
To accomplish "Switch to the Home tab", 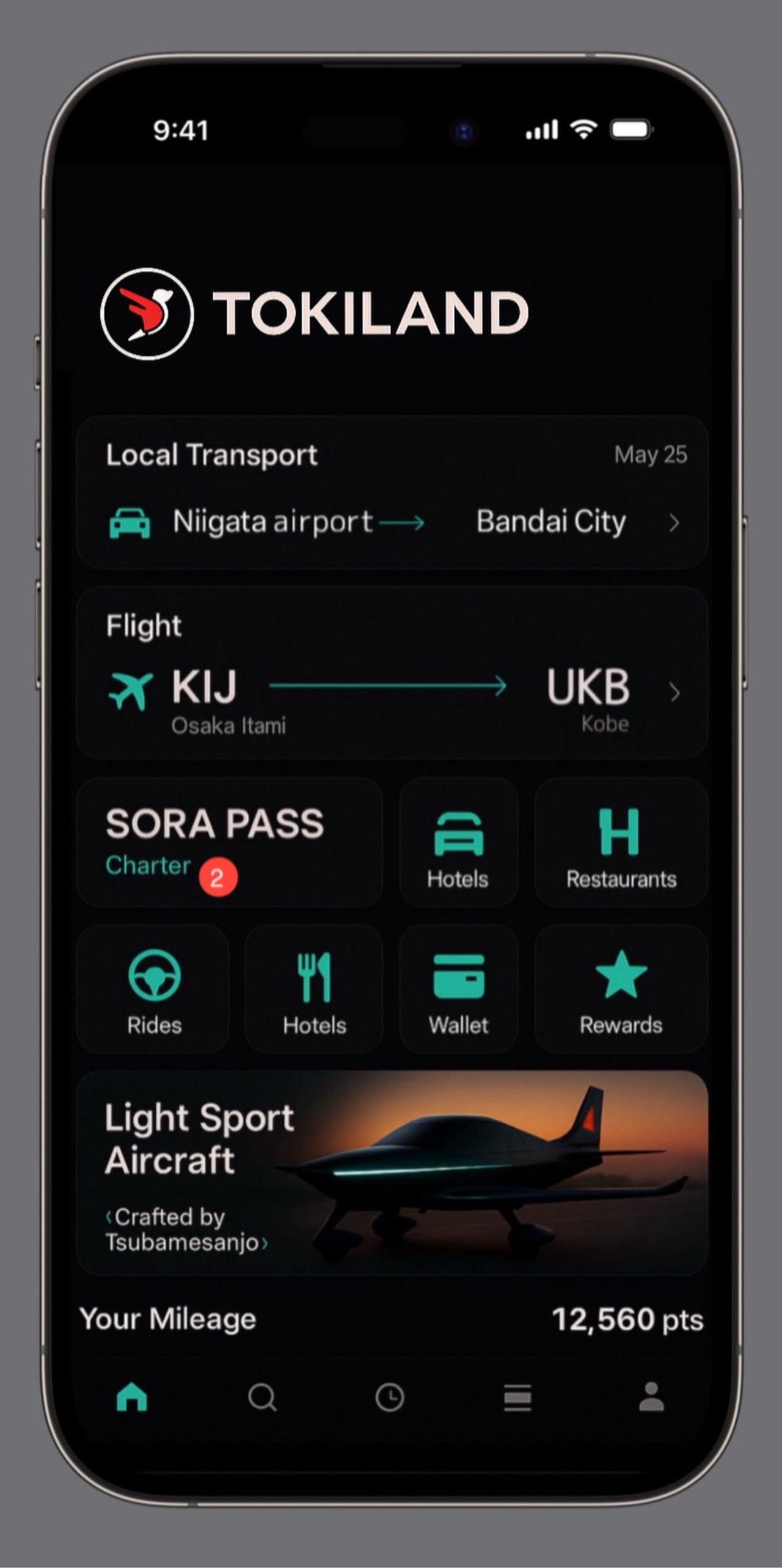I will 132,1397.
